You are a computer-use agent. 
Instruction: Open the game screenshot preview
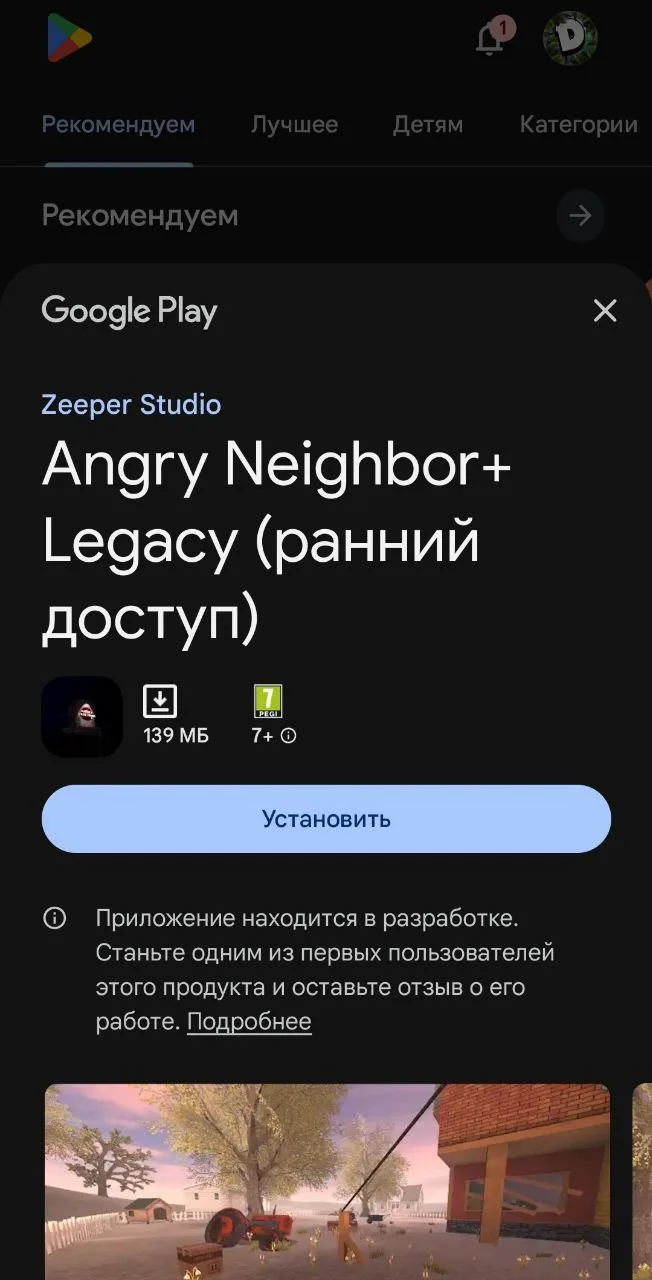(x=327, y=1180)
